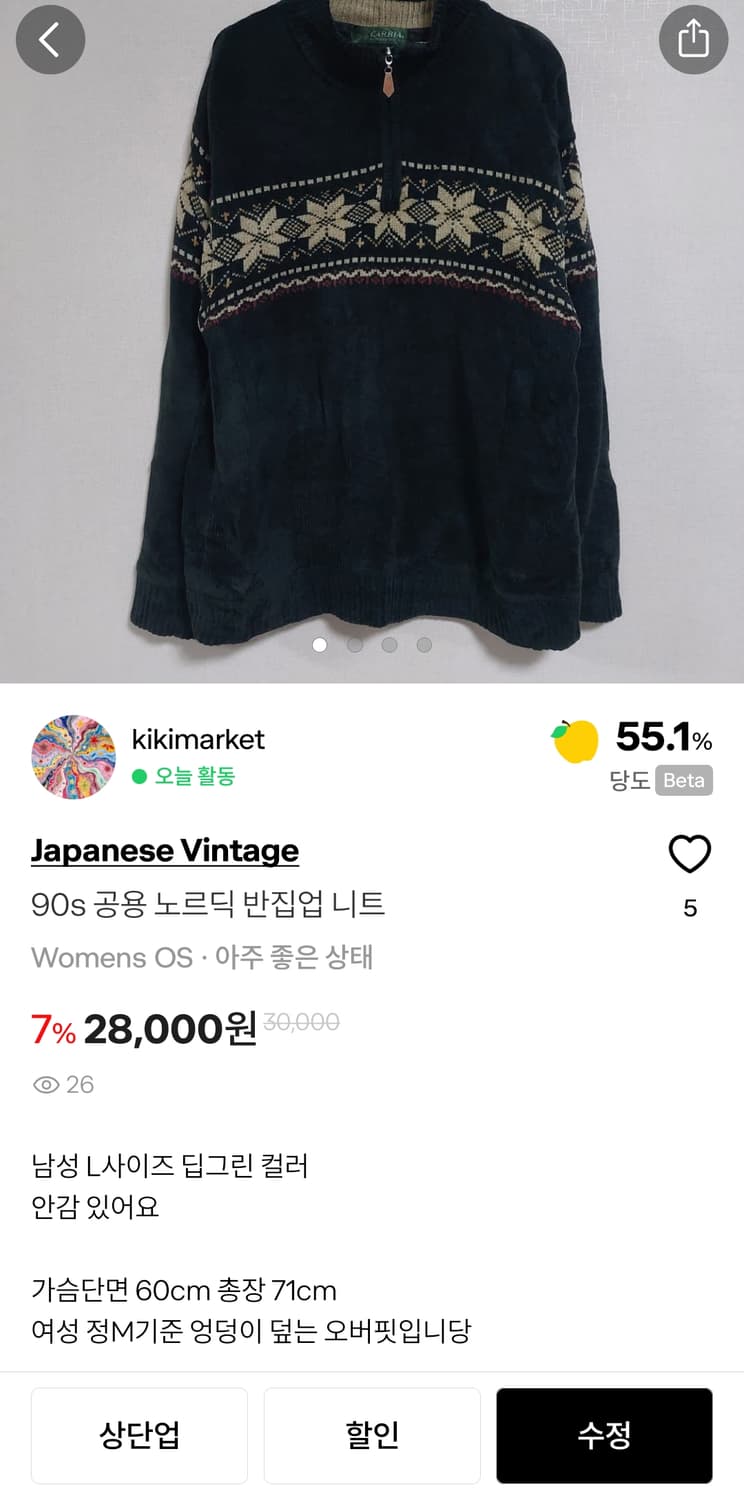Tap the like count number 5

tap(690, 908)
